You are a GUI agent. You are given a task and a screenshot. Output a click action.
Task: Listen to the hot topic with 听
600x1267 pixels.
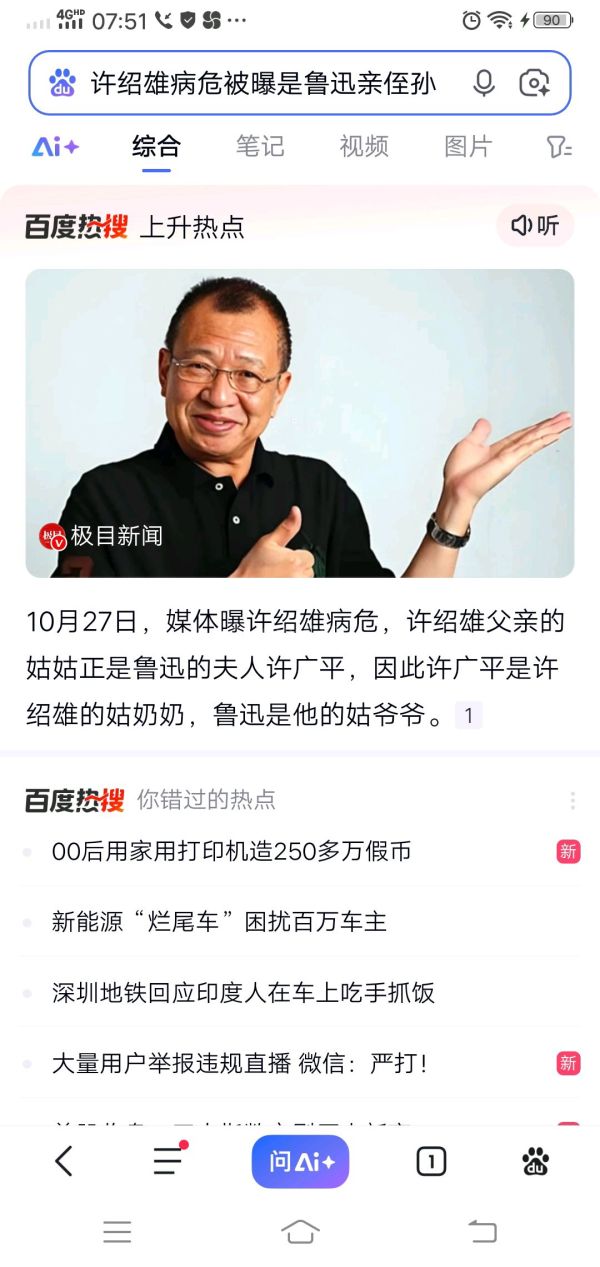[535, 226]
